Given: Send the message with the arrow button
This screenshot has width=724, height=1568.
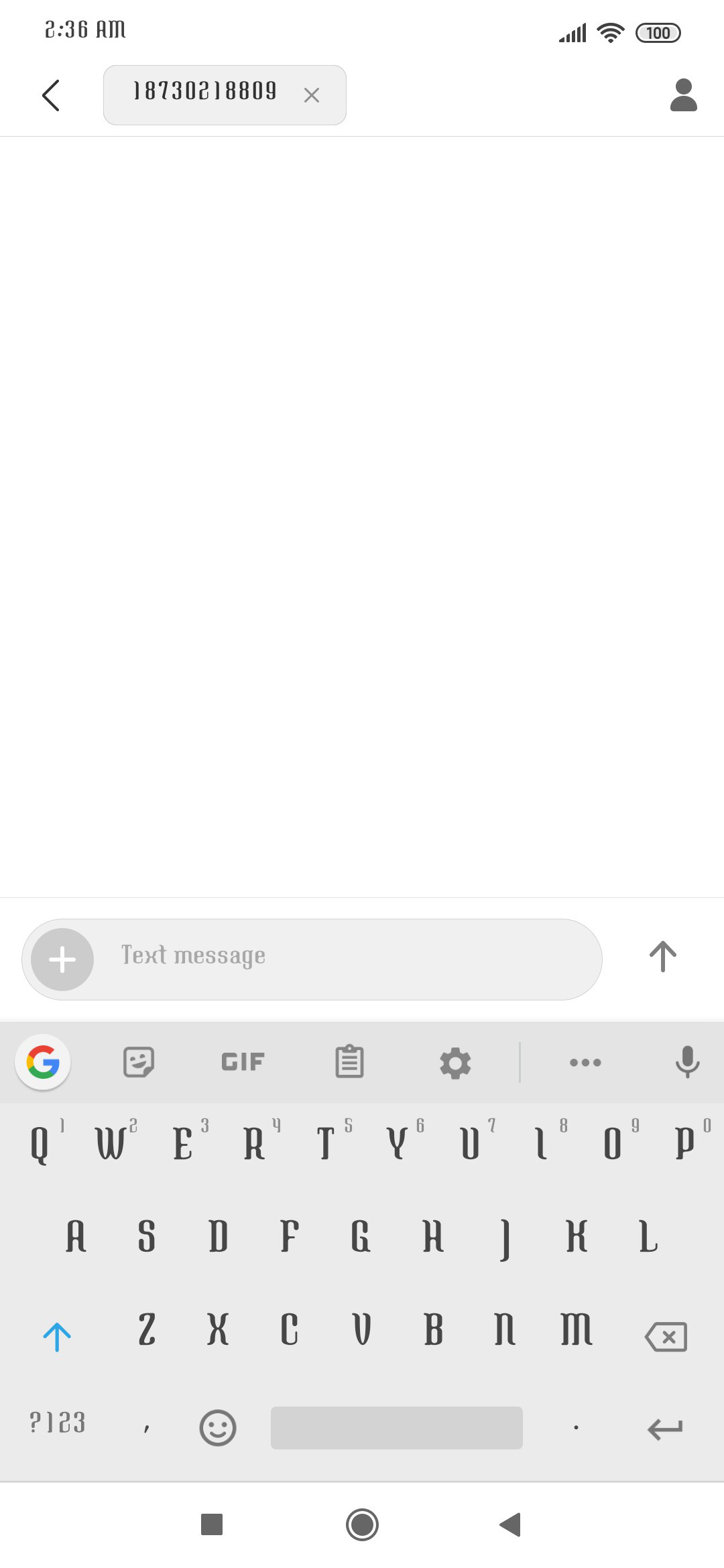Looking at the screenshot, I should pos(663,956).
